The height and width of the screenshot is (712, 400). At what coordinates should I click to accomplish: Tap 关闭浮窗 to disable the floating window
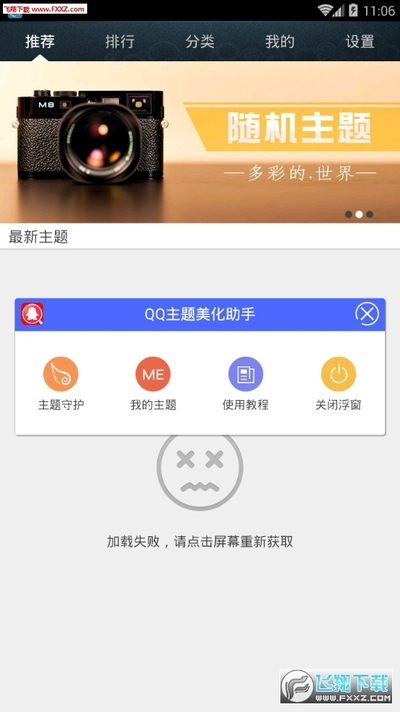click(x=338, y=384)
